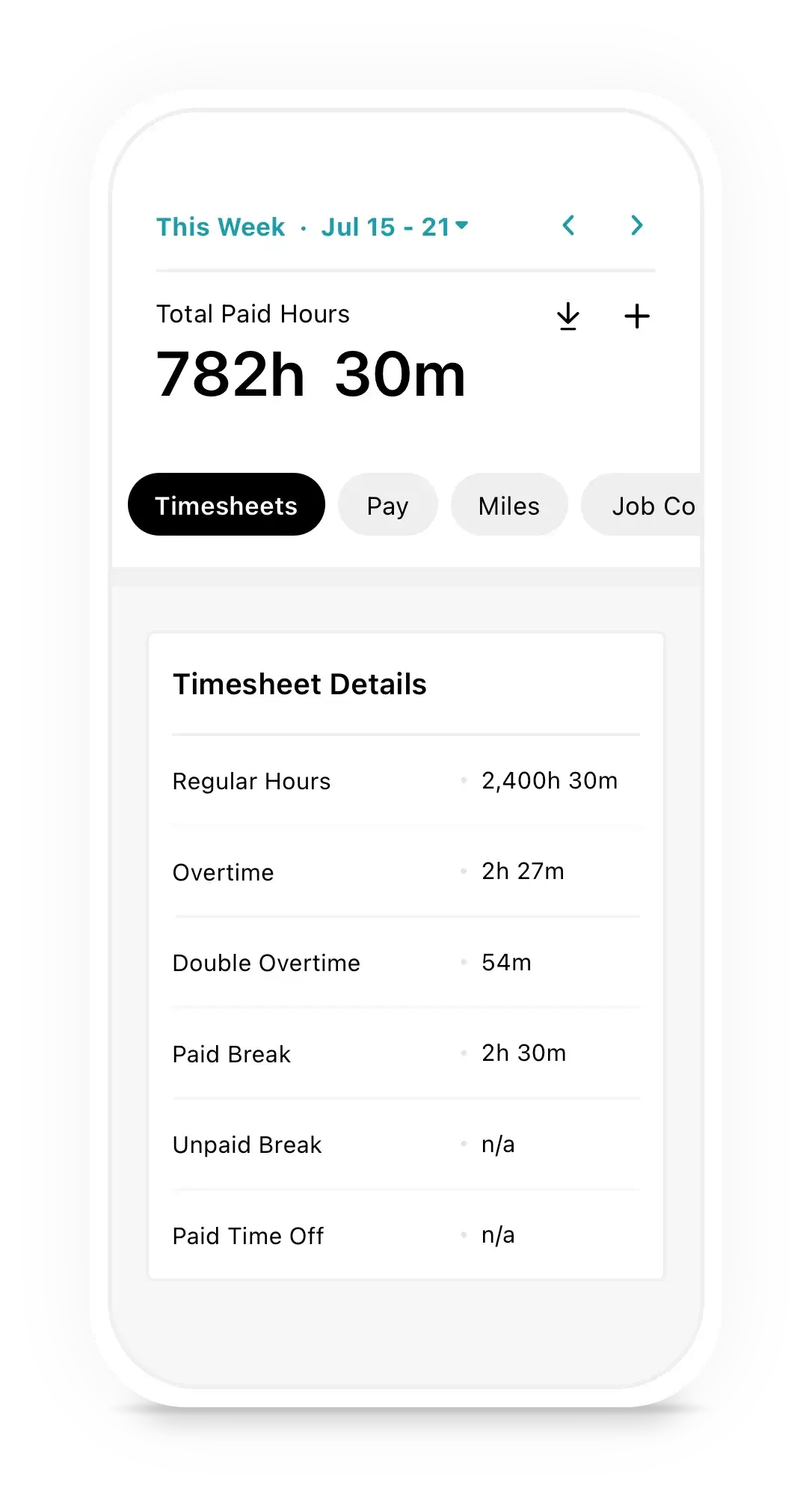This screenshot has height=1497, width=812.
Task: Open the This Week period picker
Action: [x=221, y=227]
